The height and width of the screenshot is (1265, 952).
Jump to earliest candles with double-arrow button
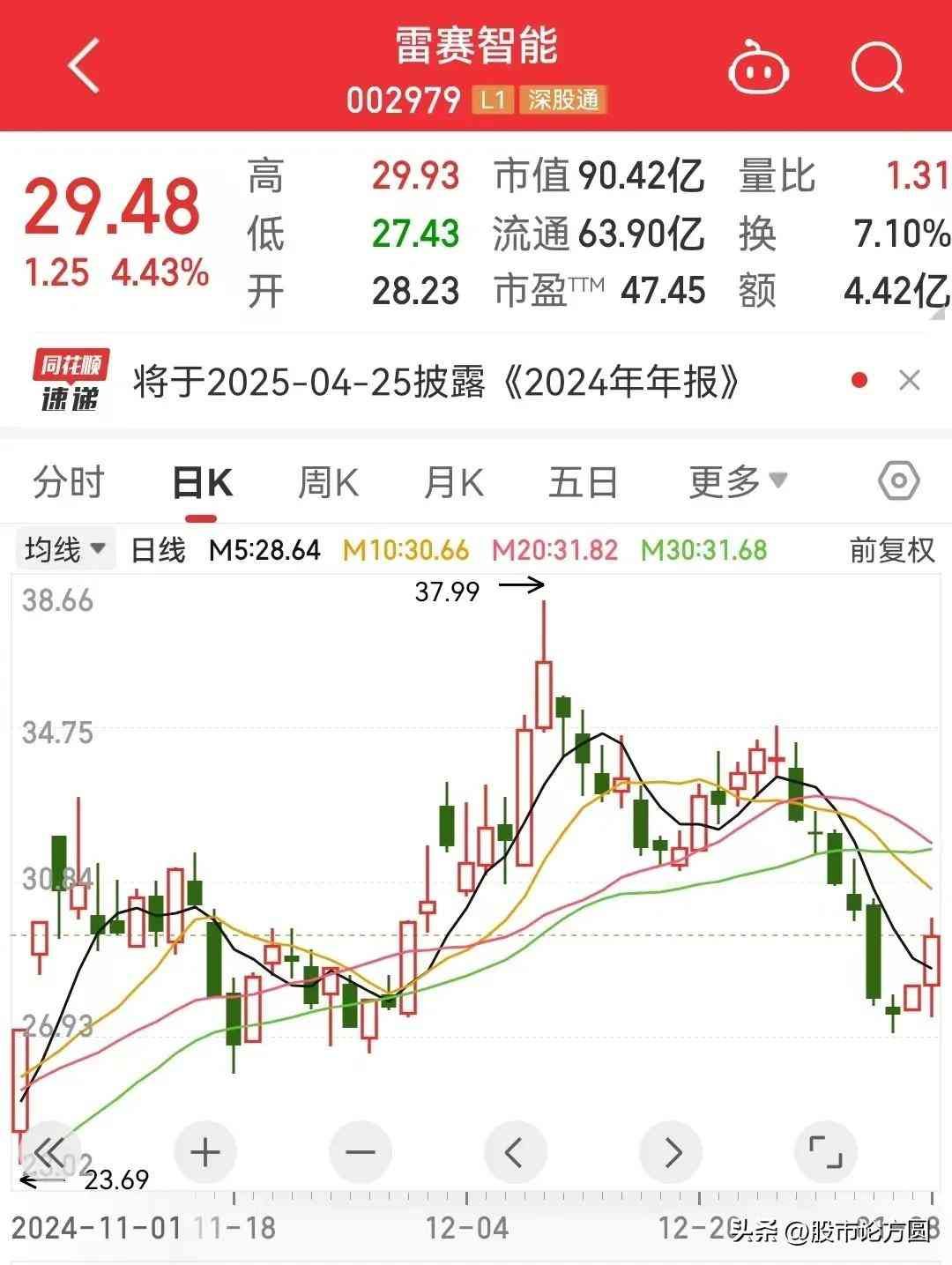50,1152
